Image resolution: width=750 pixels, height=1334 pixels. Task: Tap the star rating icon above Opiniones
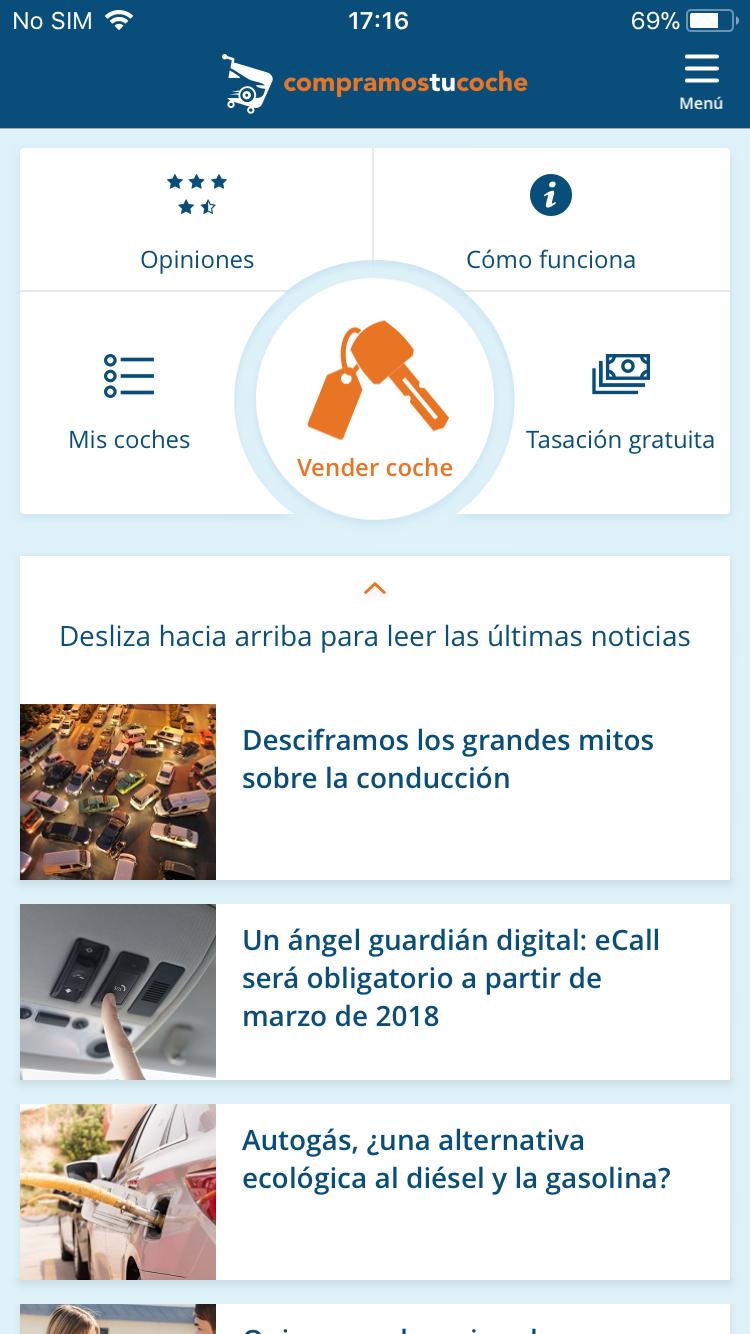coord(197,195)
